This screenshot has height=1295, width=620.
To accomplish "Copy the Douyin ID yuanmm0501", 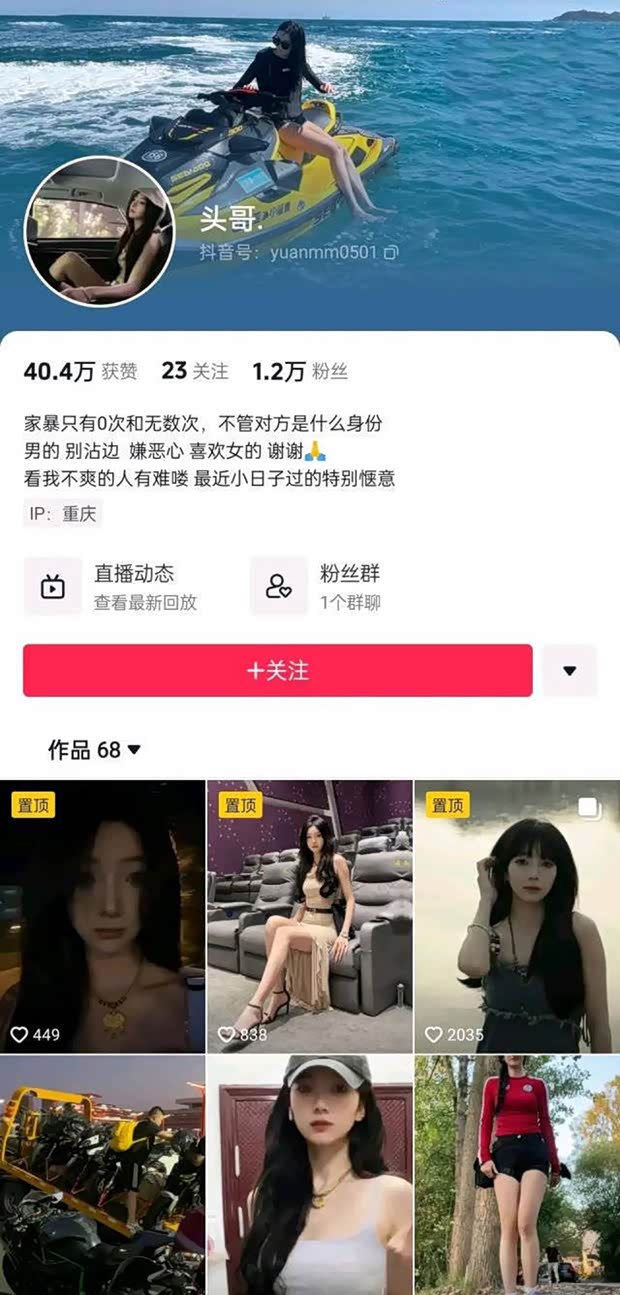I will [x=391, y=253].
